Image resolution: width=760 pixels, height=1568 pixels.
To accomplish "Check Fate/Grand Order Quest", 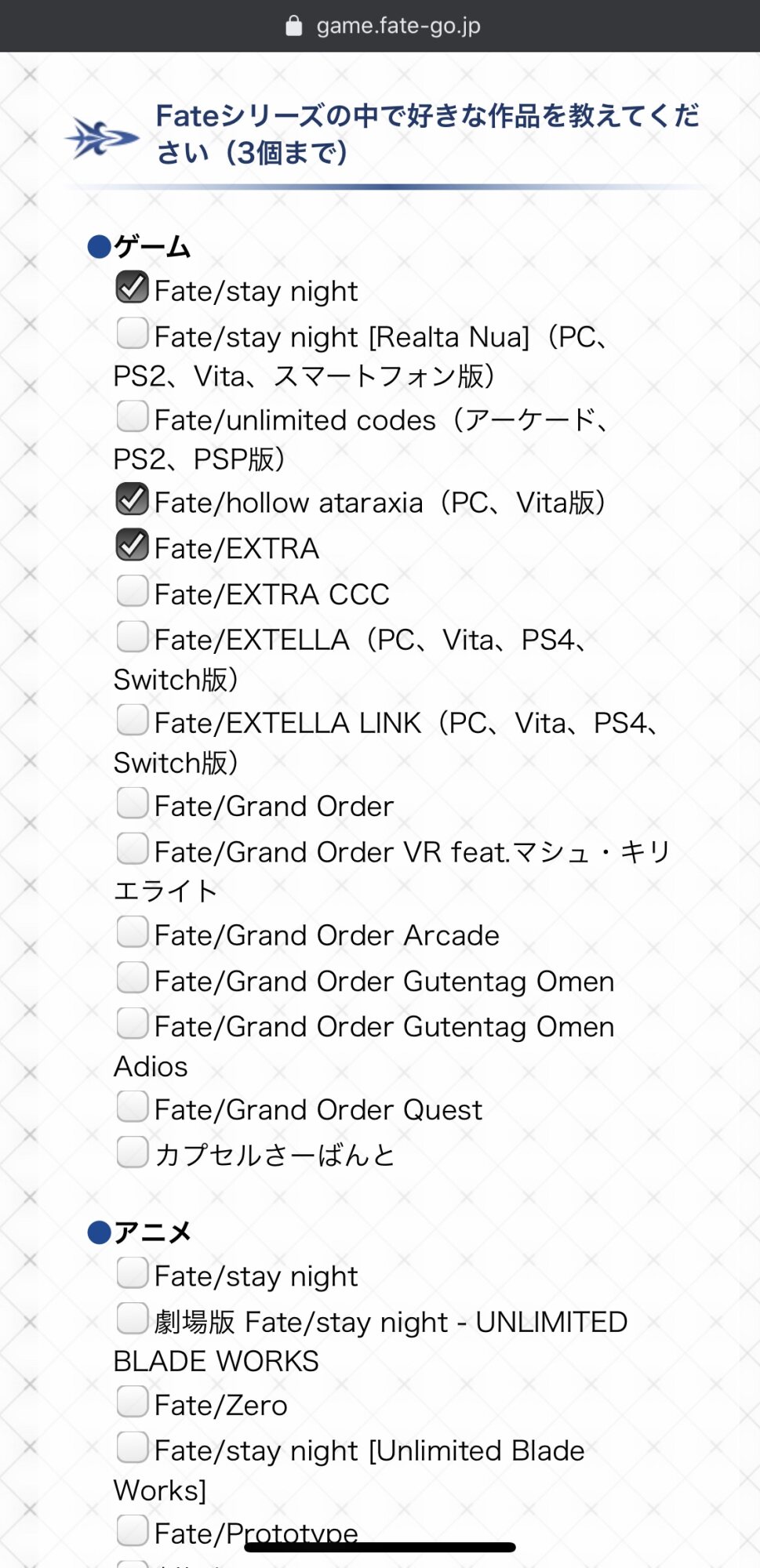I will (x=132, y=1106).
